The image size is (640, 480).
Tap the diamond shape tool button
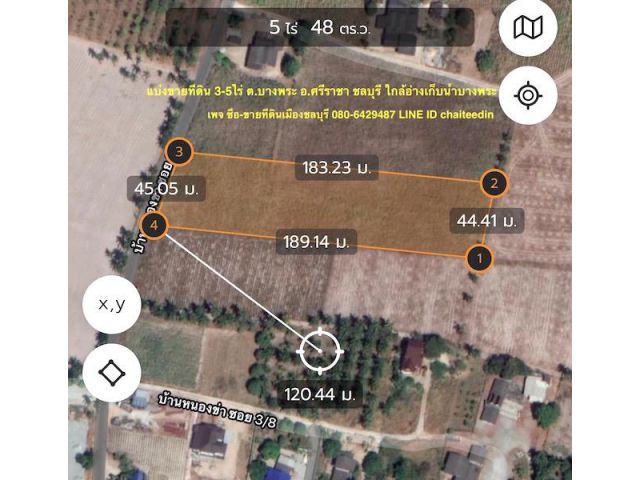(x=111, y=372)
